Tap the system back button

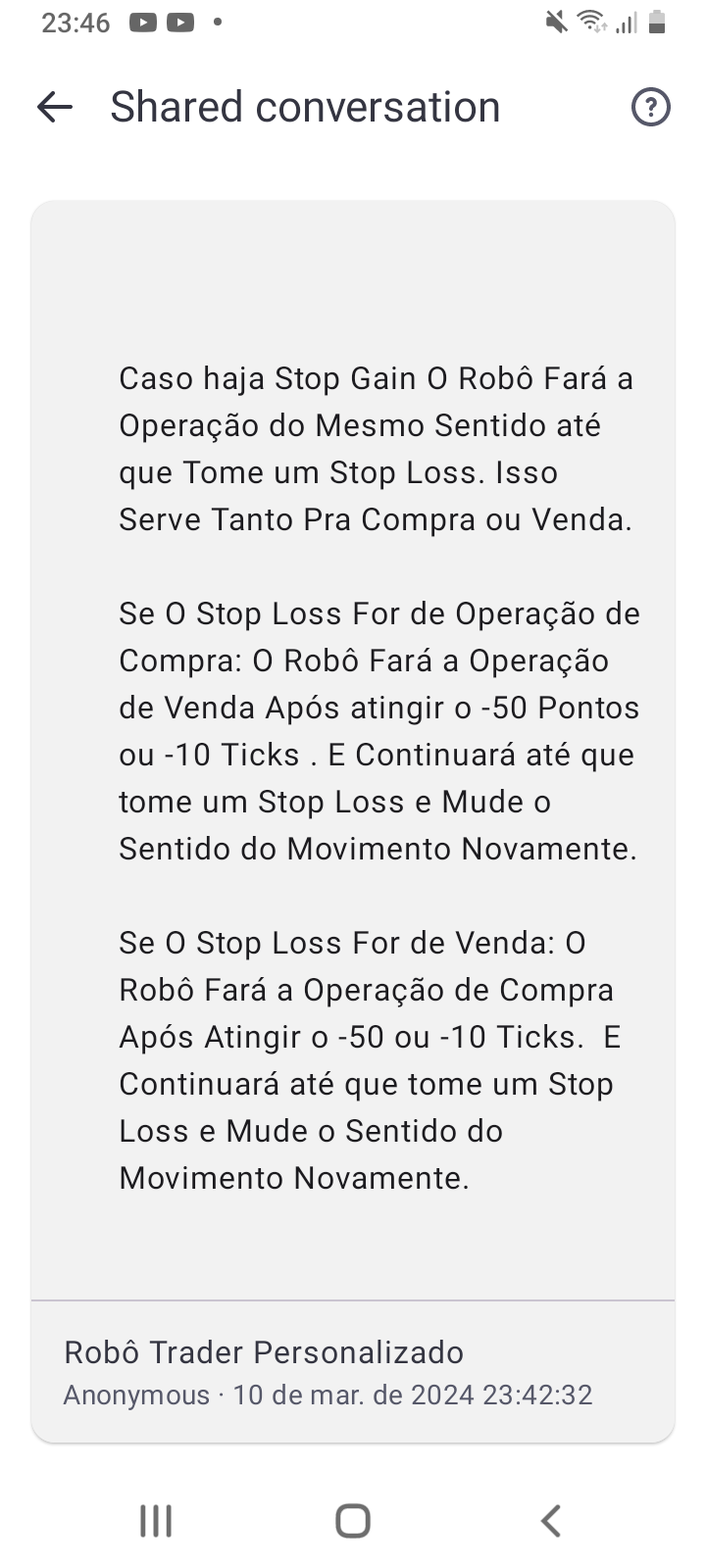tap(551, 1521)
